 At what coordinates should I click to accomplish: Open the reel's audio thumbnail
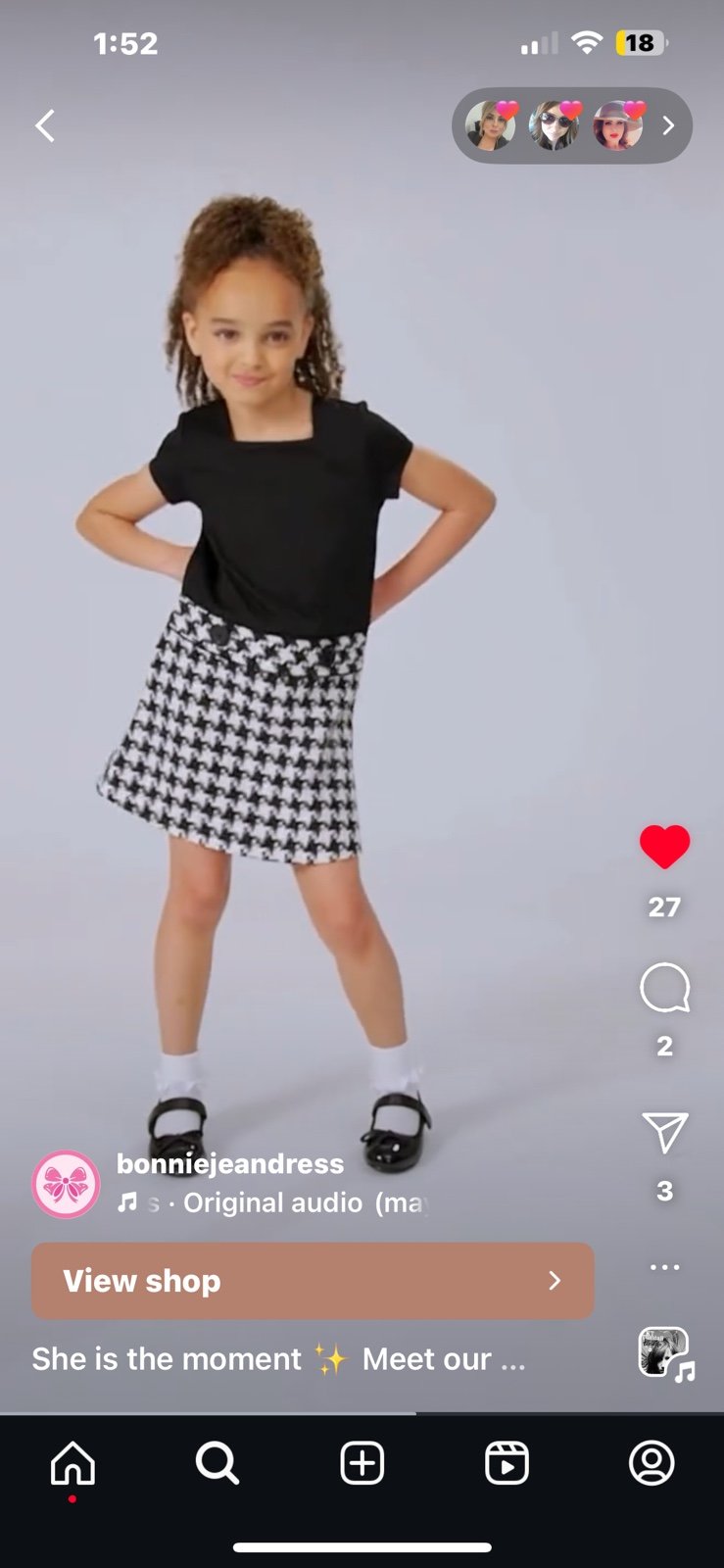[666, 1353]
